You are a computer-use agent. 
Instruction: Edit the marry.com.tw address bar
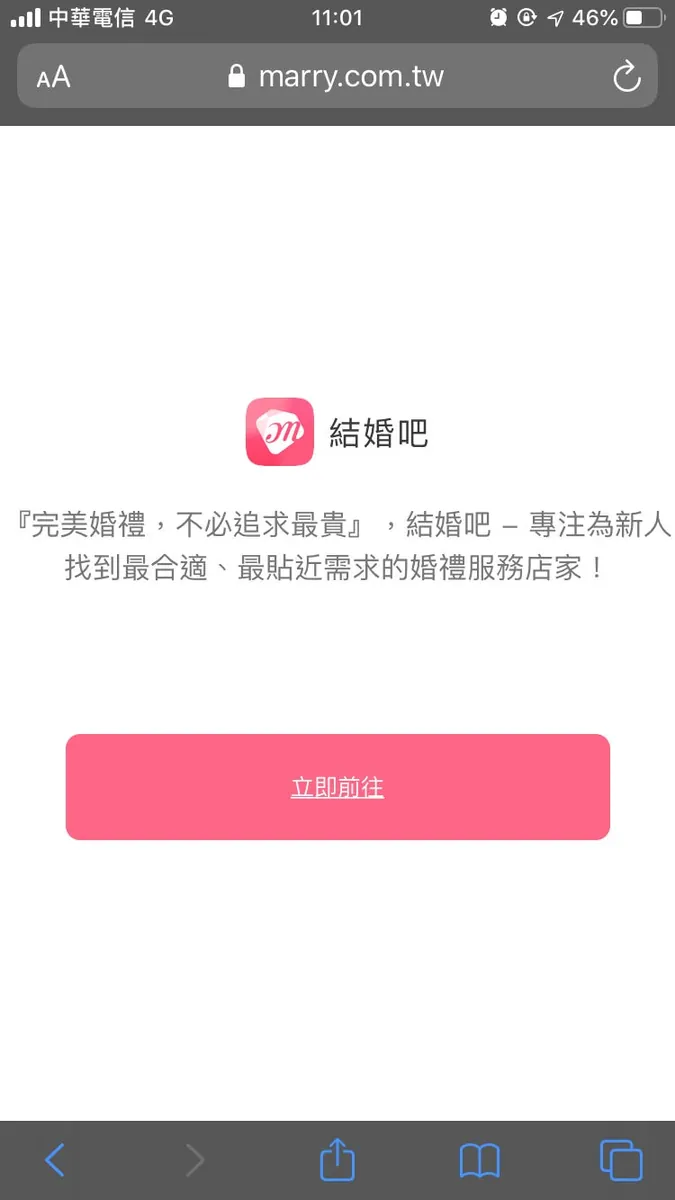coord(338,77)
